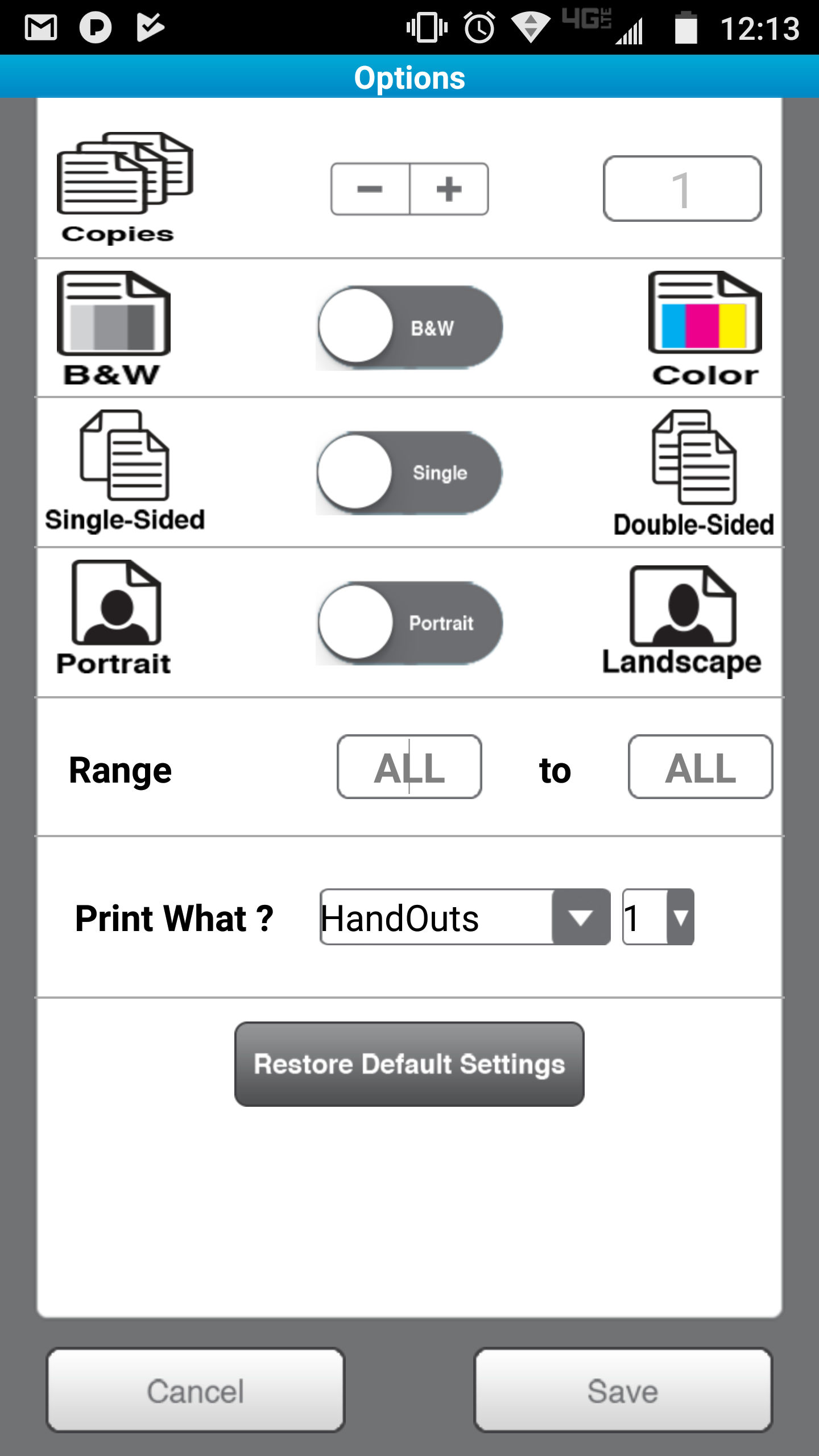The image size is (819, 1456).
Task: Tap the Range start field
Action: [x=409, y=767]
